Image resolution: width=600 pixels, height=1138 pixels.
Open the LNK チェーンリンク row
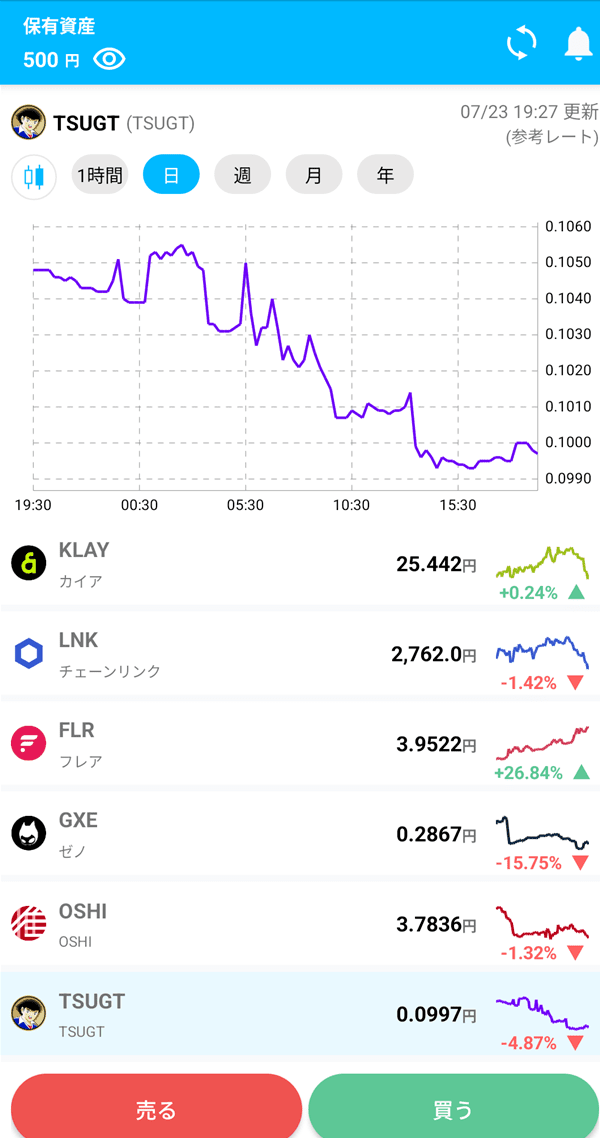(300, 655)
